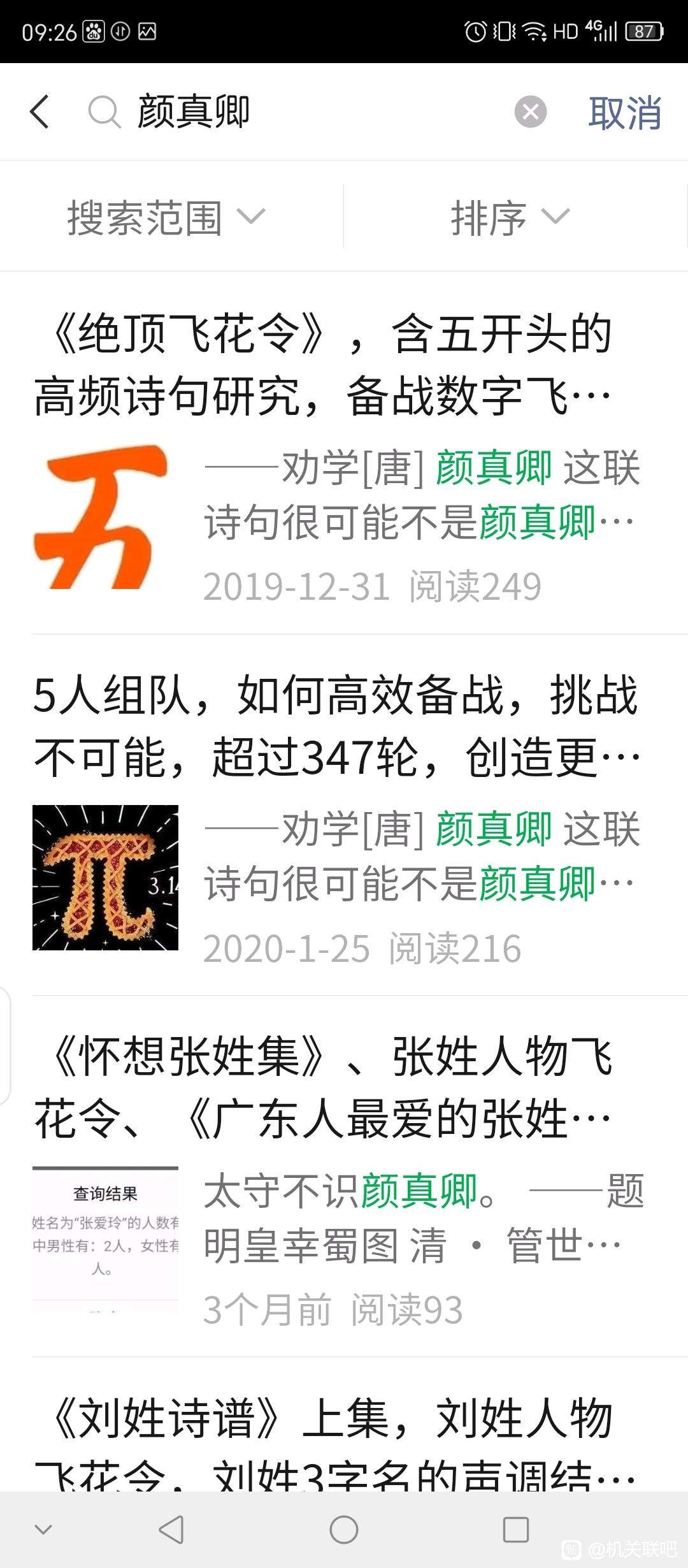The width and height of the screenshot is (688, 1568).
Task: Expand the 搜索范围 dropdown
Action: pos(166,217)
